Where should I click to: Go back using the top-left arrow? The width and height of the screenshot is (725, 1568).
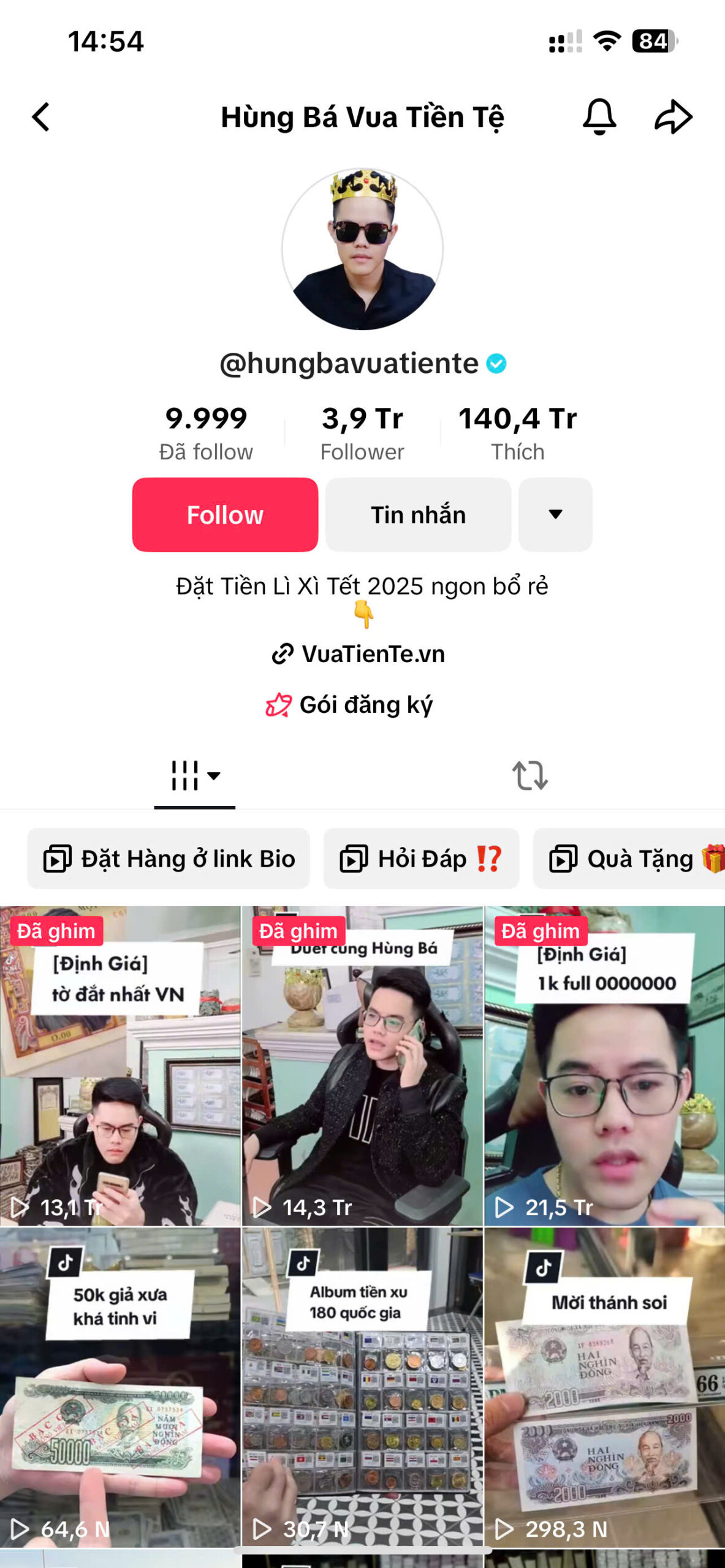click(x=40, y=117)
